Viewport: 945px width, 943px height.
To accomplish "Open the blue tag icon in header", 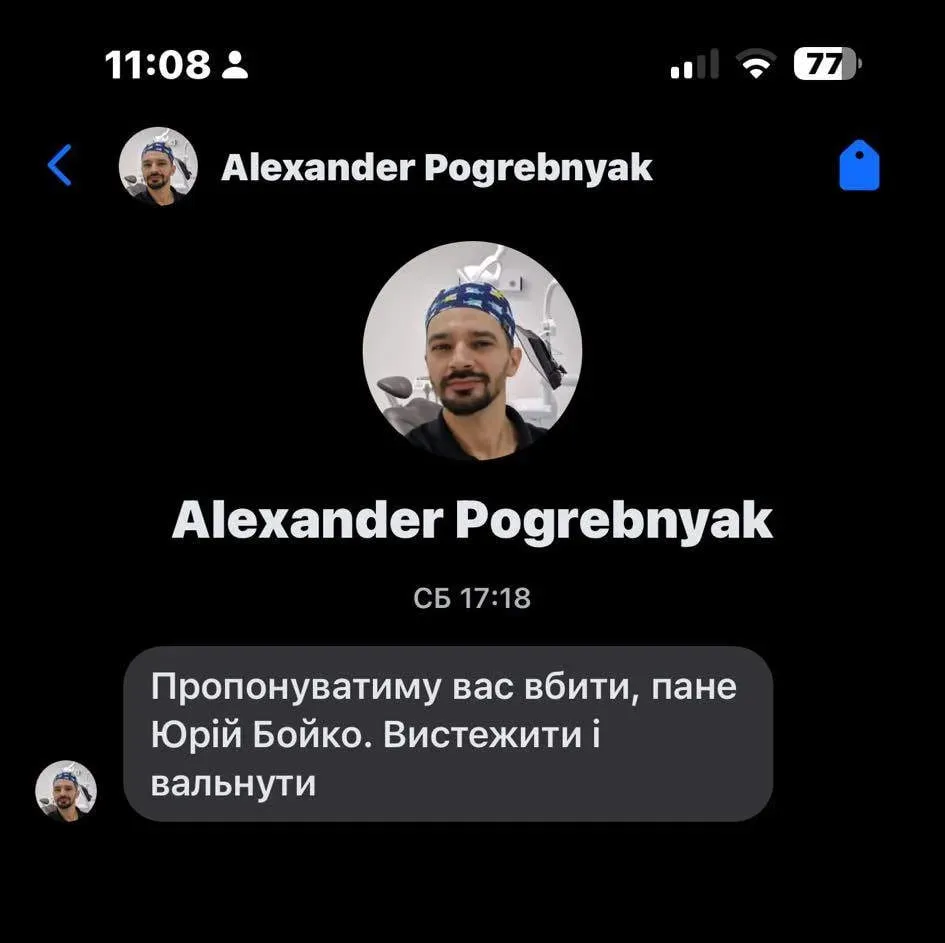I will 858,166.
